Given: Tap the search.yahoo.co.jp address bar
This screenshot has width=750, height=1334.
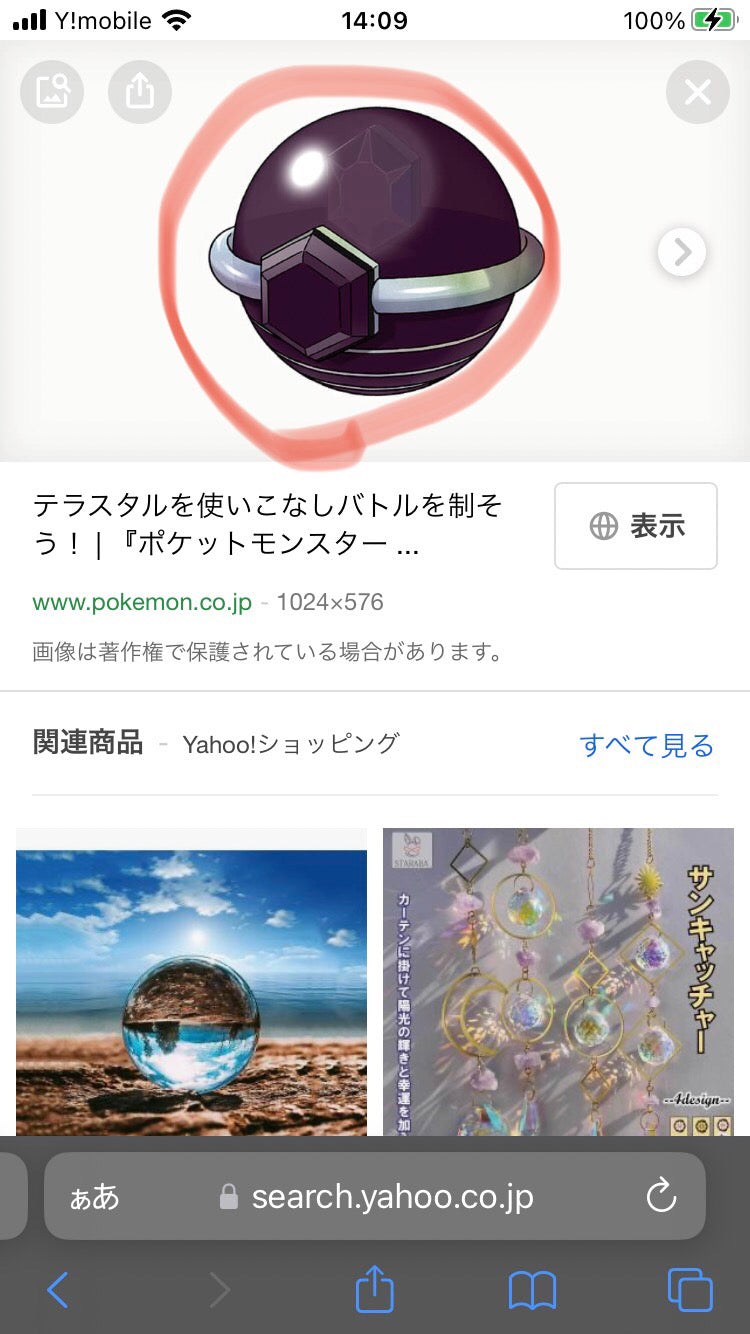Looking at the screenshot, I should (x=392, y=1197).
